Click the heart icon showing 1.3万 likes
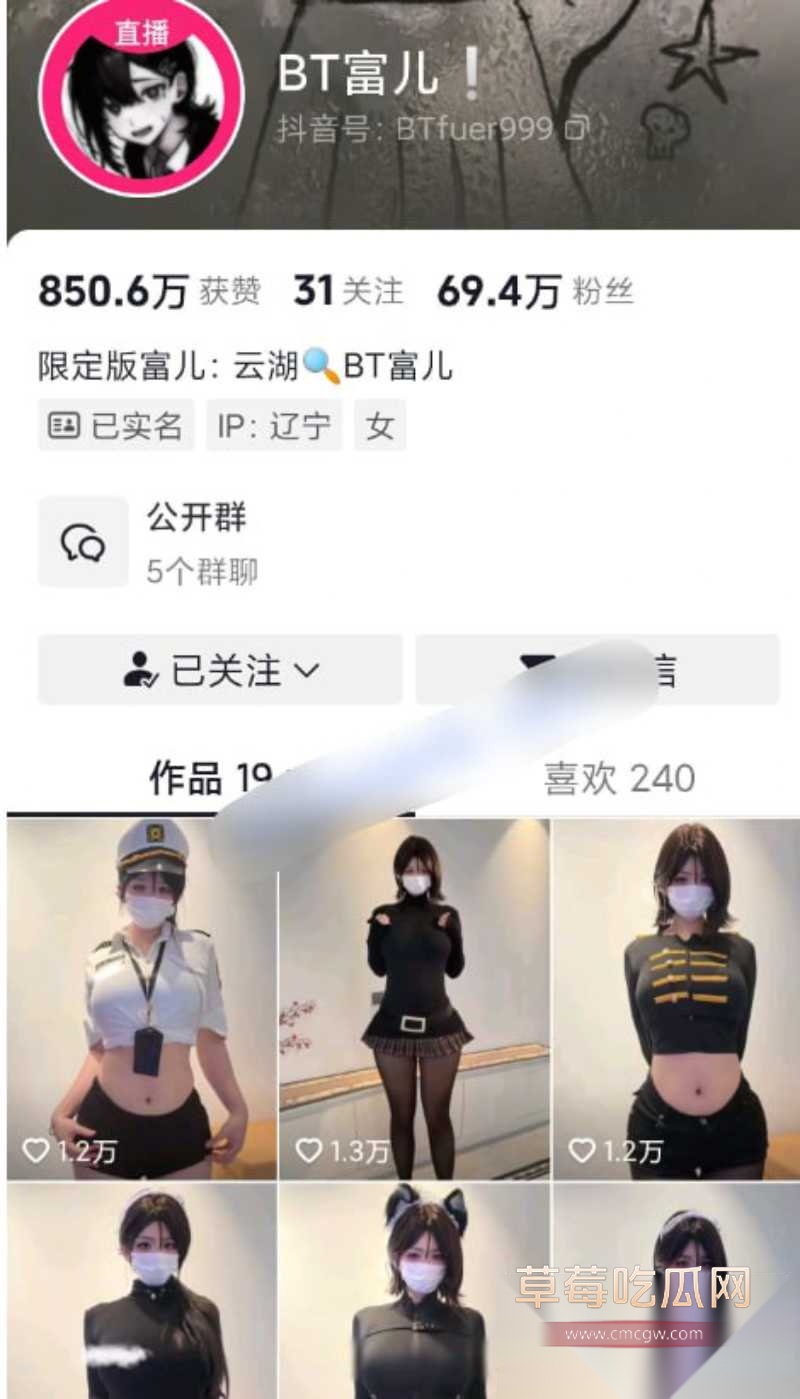Image resolution: width=800 pixels, height=1399 pixels. click(309, 1151)
